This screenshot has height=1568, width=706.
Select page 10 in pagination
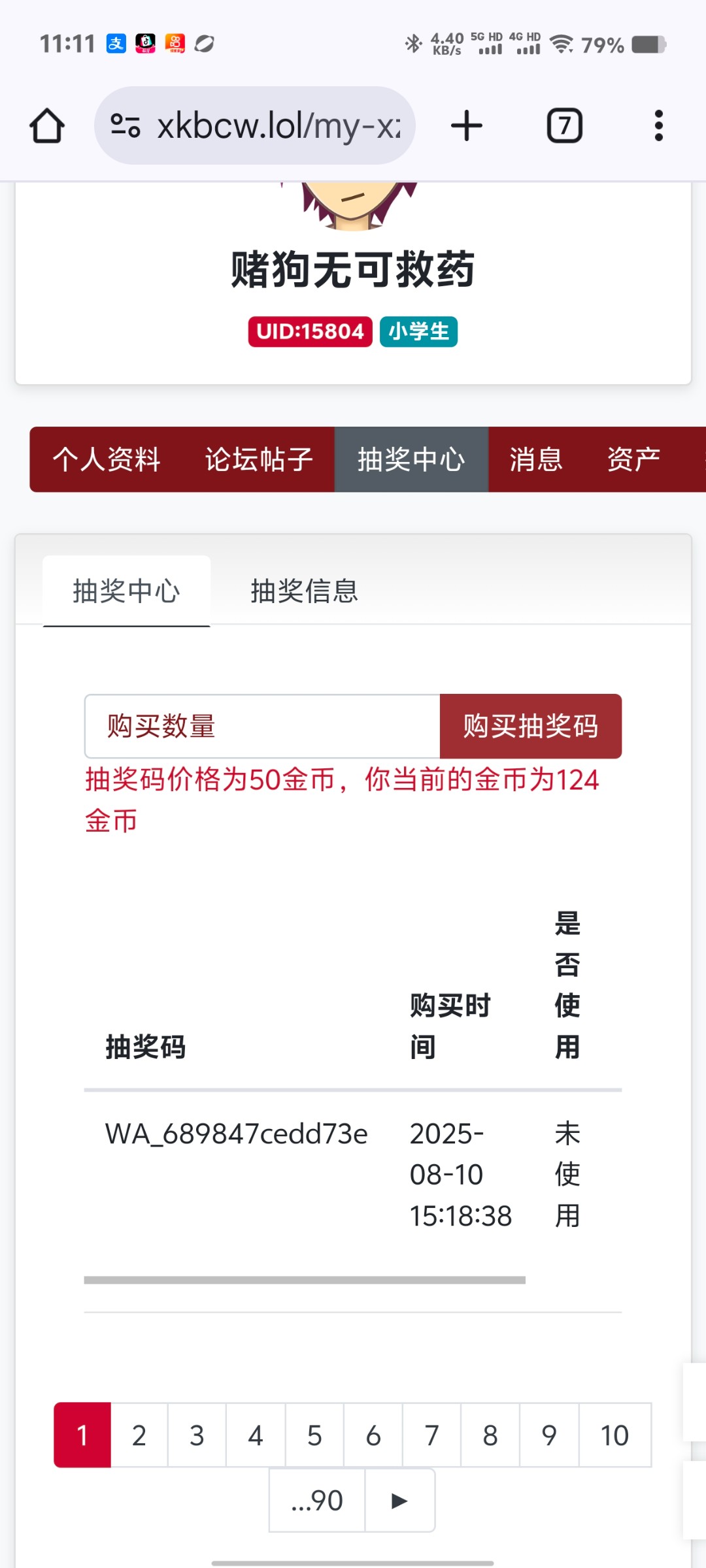614,1435
